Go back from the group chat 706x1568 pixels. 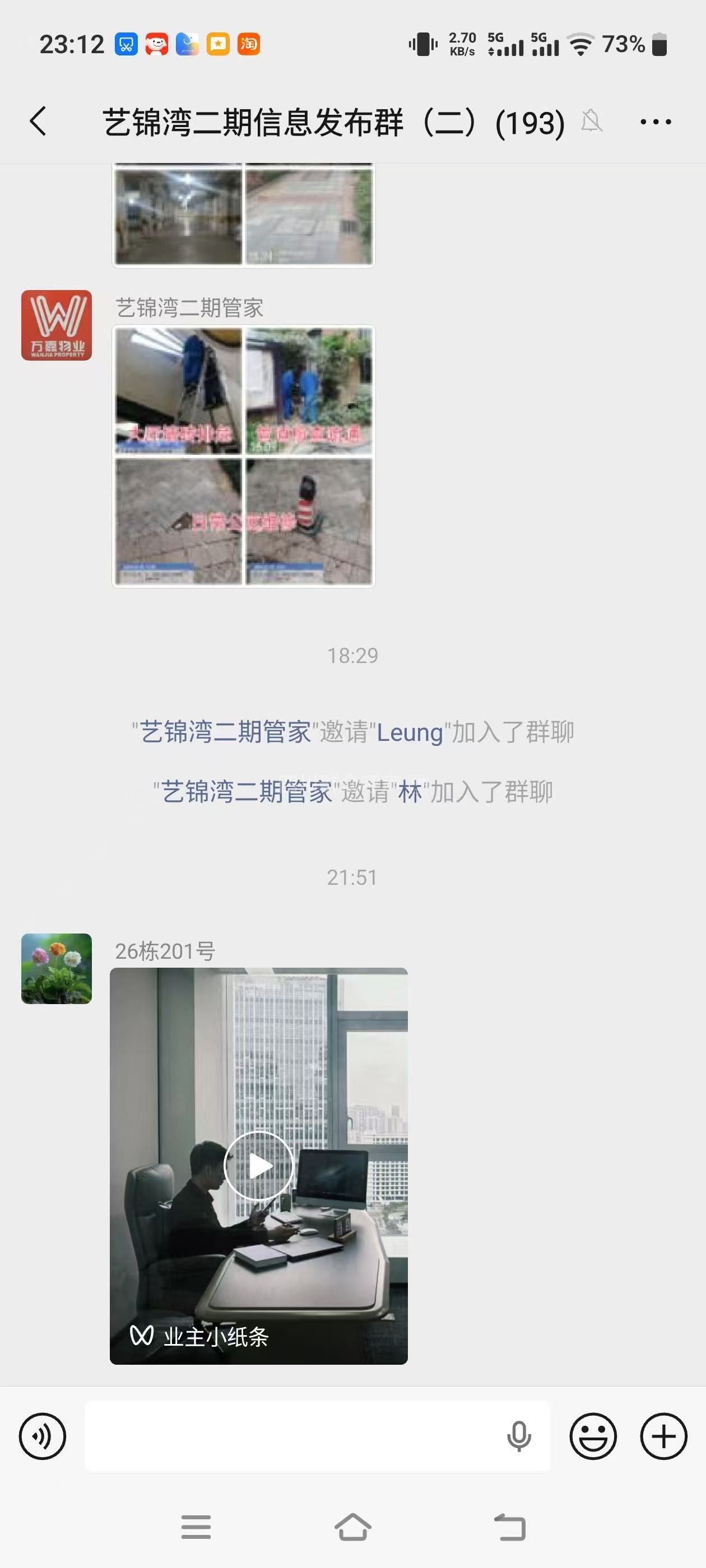point(38,121)
